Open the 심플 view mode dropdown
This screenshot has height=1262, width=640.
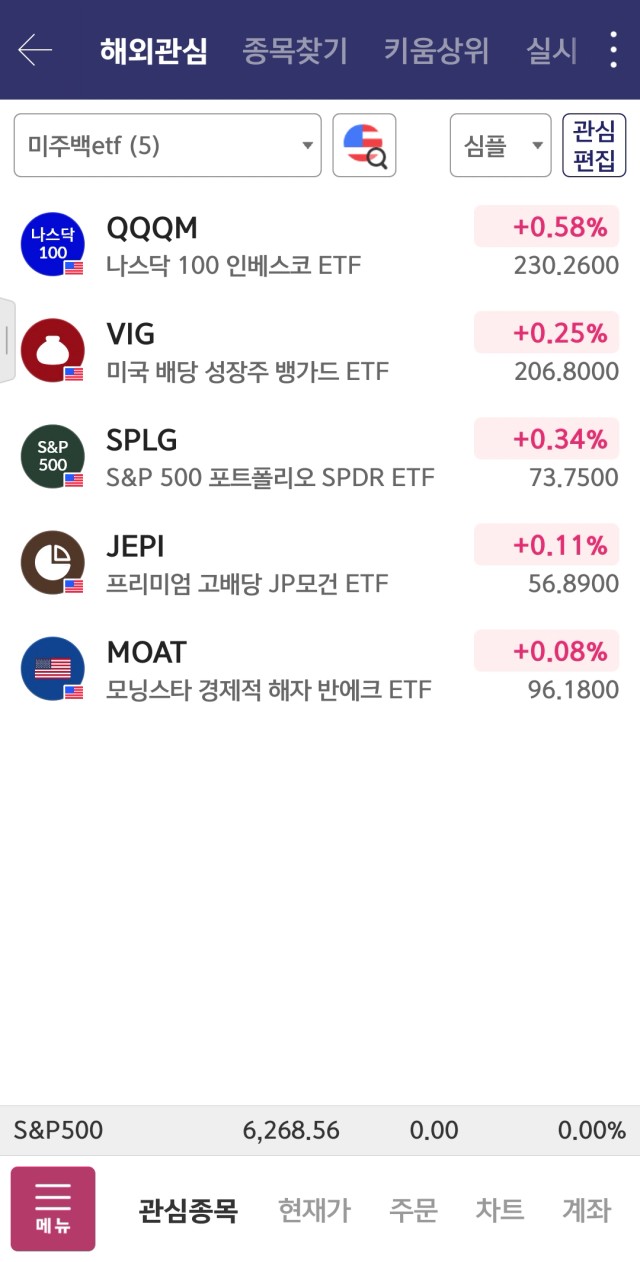500,146
